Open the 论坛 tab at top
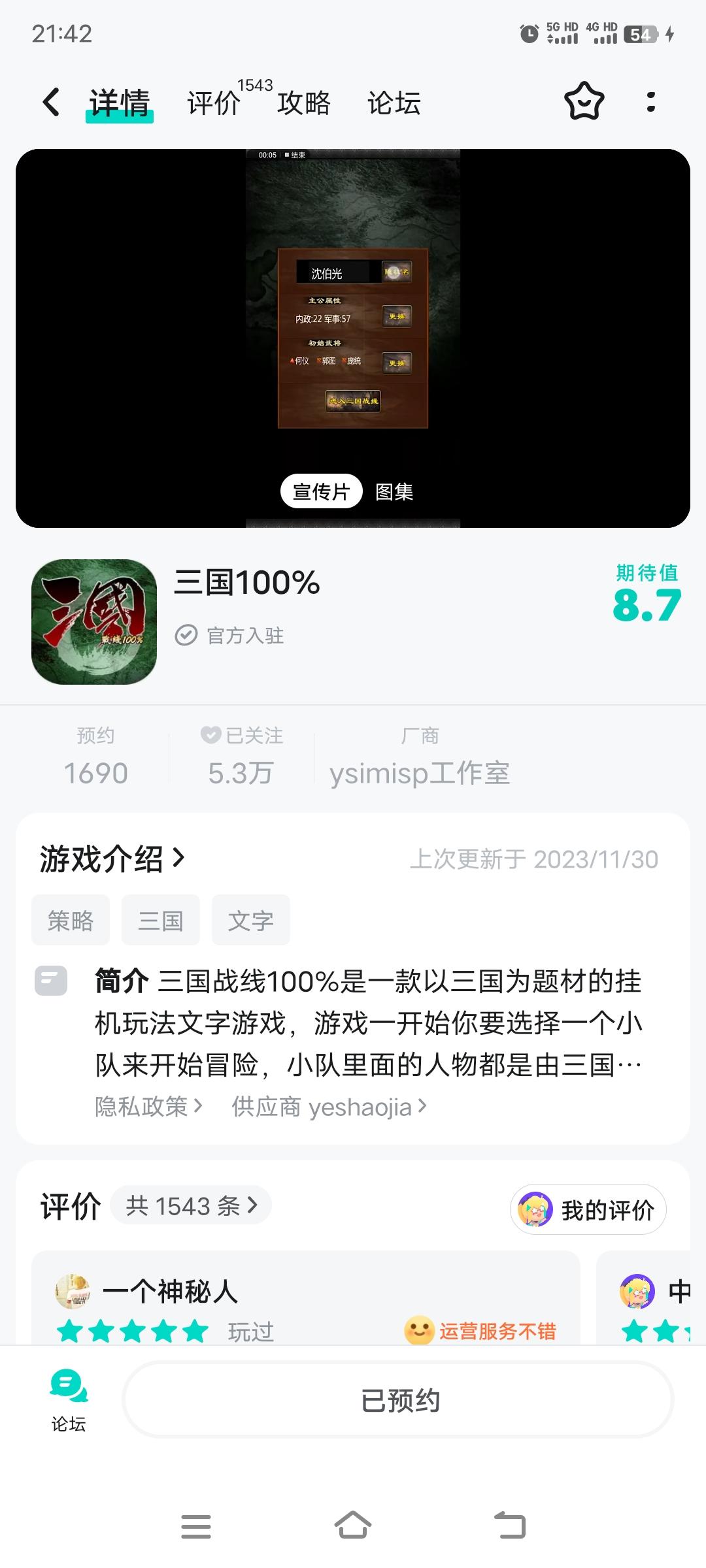This screenshot has width=706, height=1568. (394, 103)
